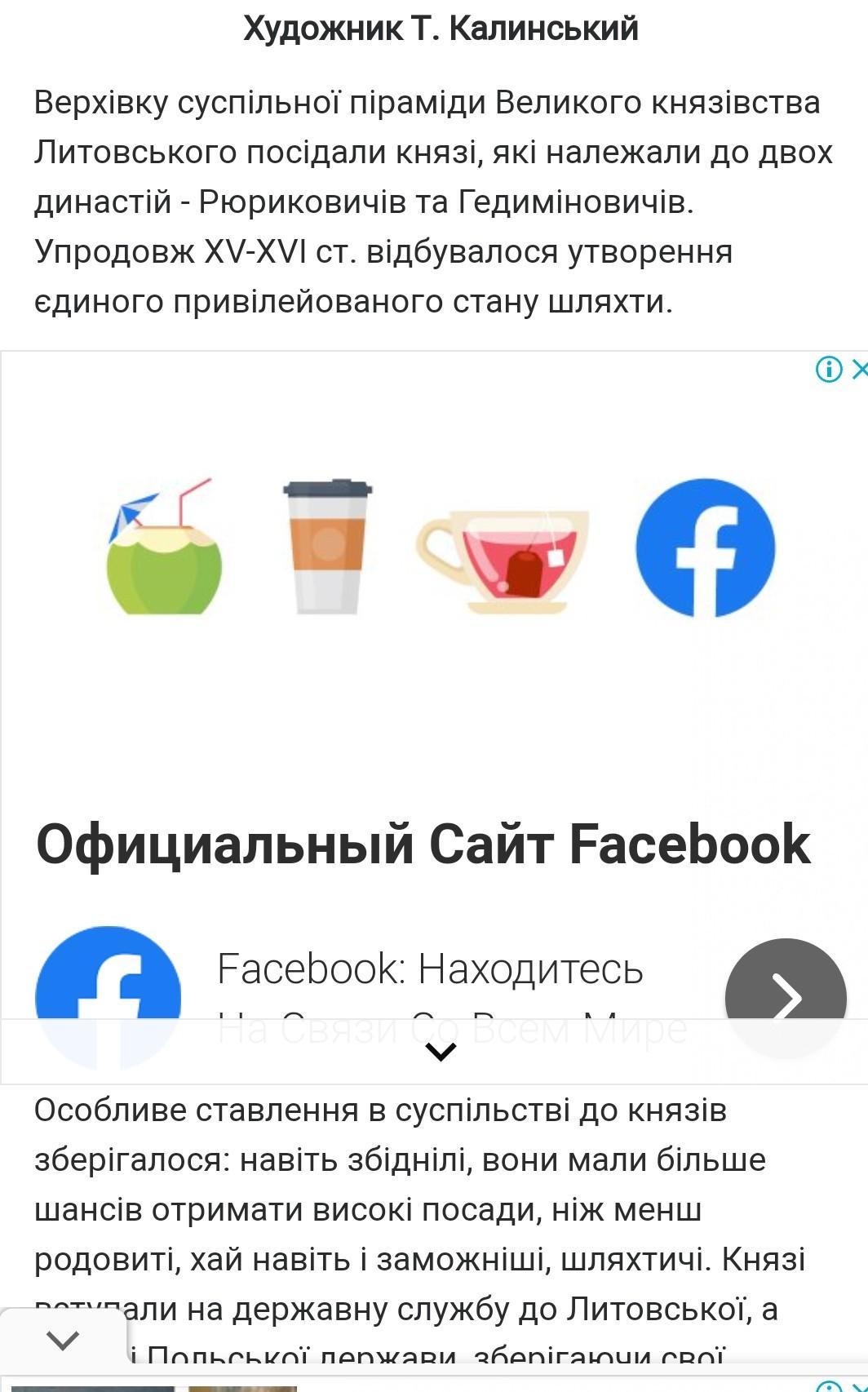This screenshot has width=868, height=1392.
Task: Open the Facebook ad image with drinks
Action: point(441,547)
